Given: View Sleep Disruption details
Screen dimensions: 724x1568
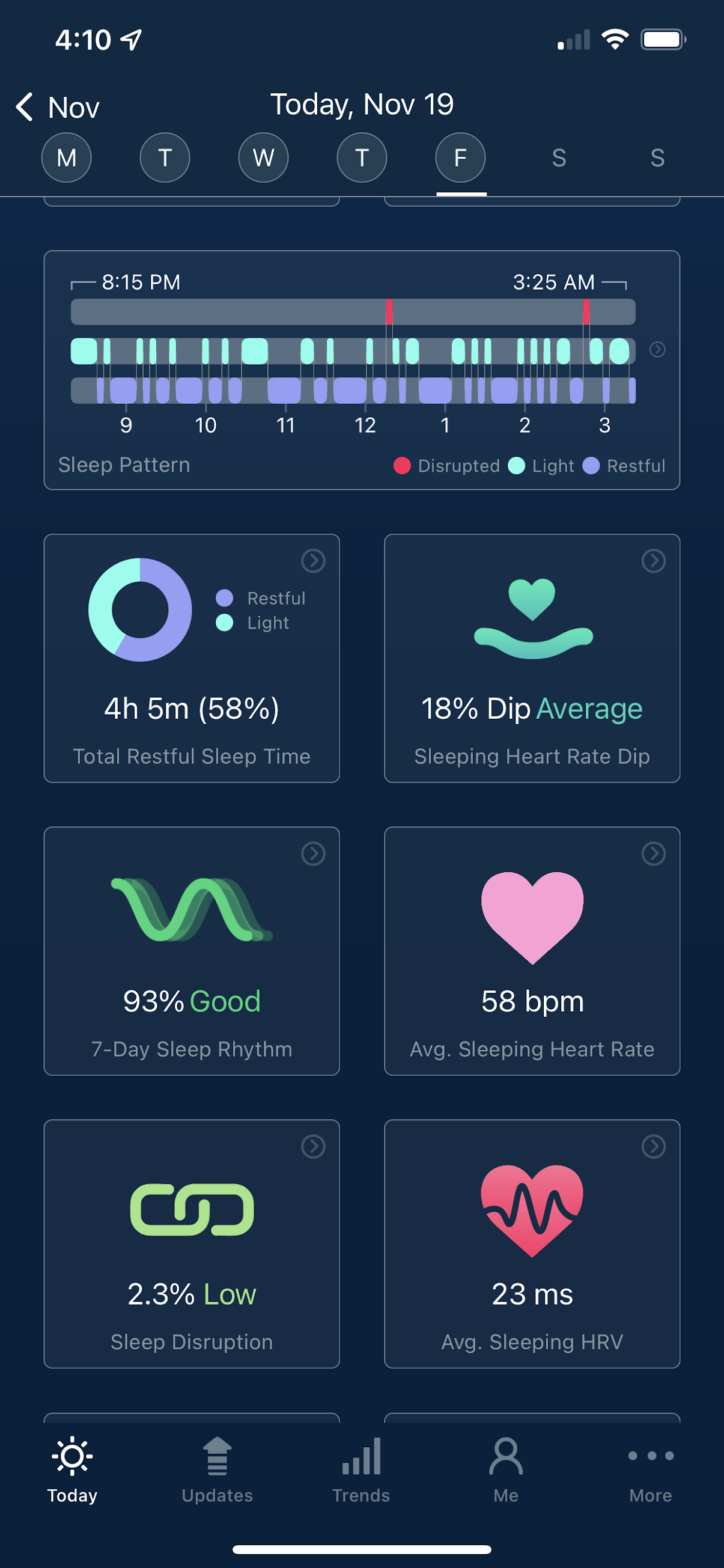Looking at the screenshot, I should click(x=192, y=1243).
